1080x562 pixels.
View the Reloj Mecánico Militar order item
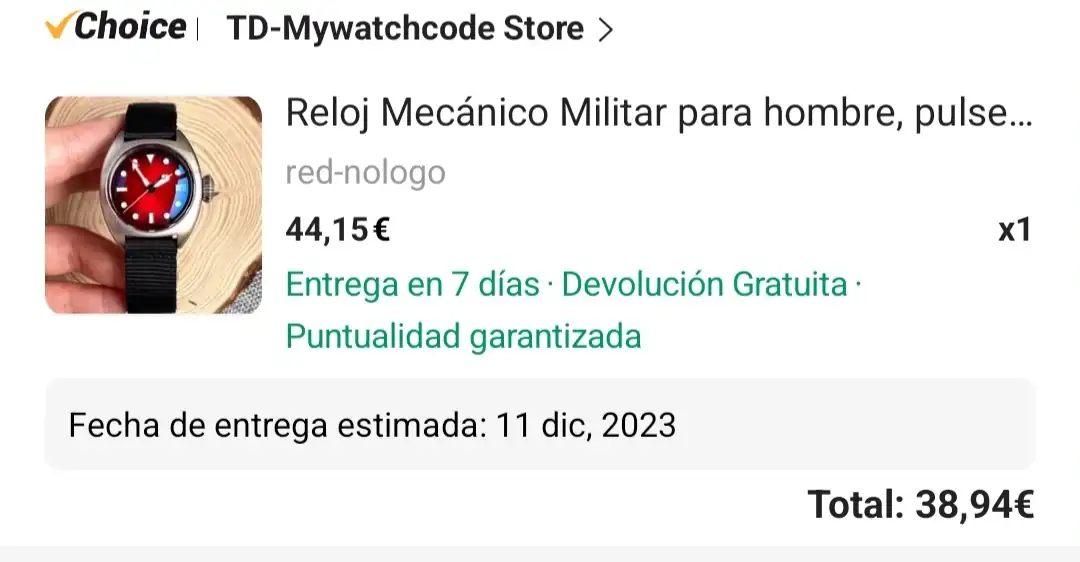tap(657, 114)
